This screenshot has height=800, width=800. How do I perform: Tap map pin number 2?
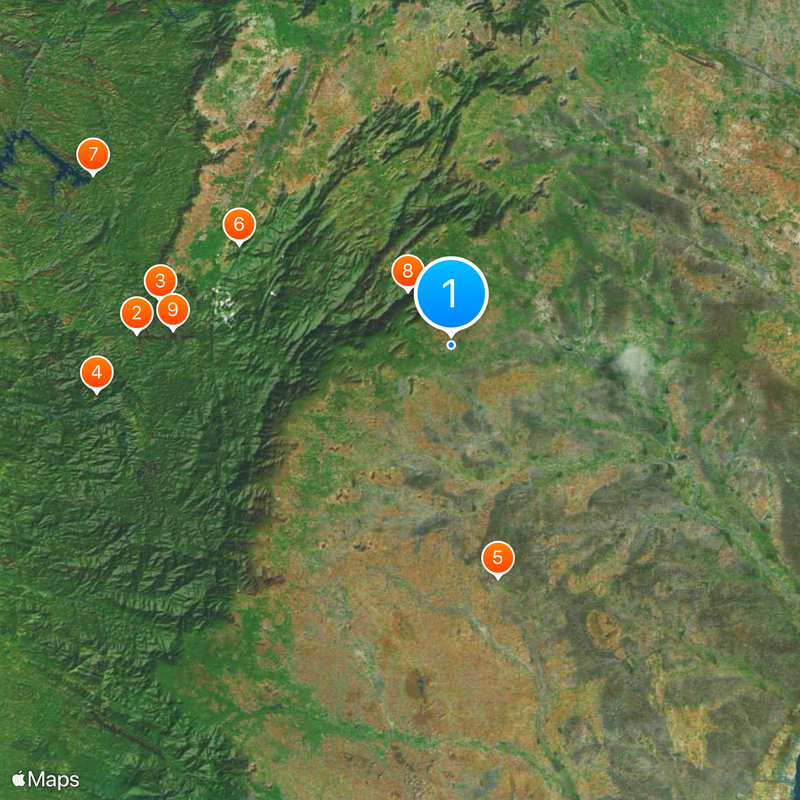click(137, 314)
